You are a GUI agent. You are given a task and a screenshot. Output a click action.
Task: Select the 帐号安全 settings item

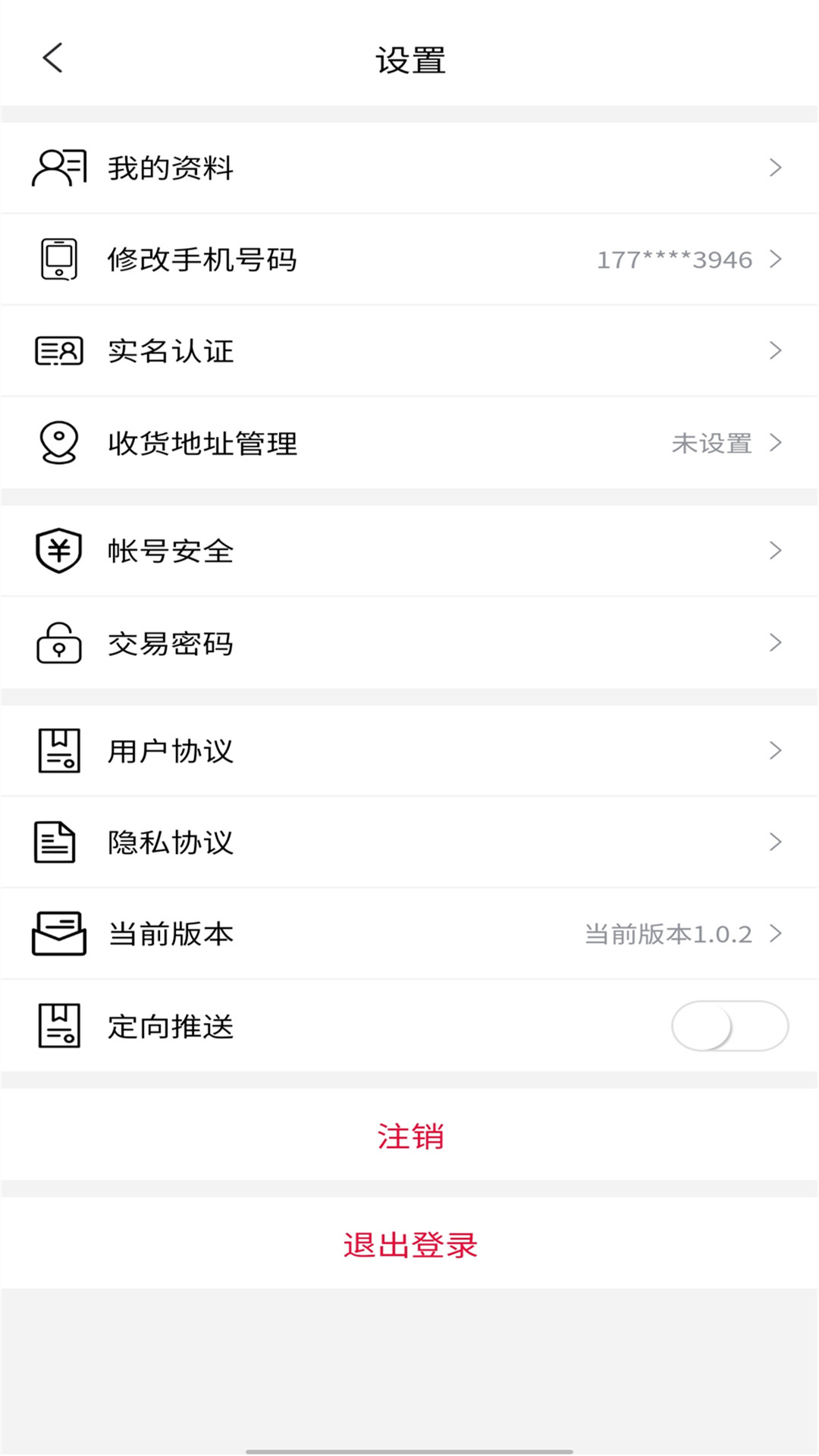tap(409, 551)
